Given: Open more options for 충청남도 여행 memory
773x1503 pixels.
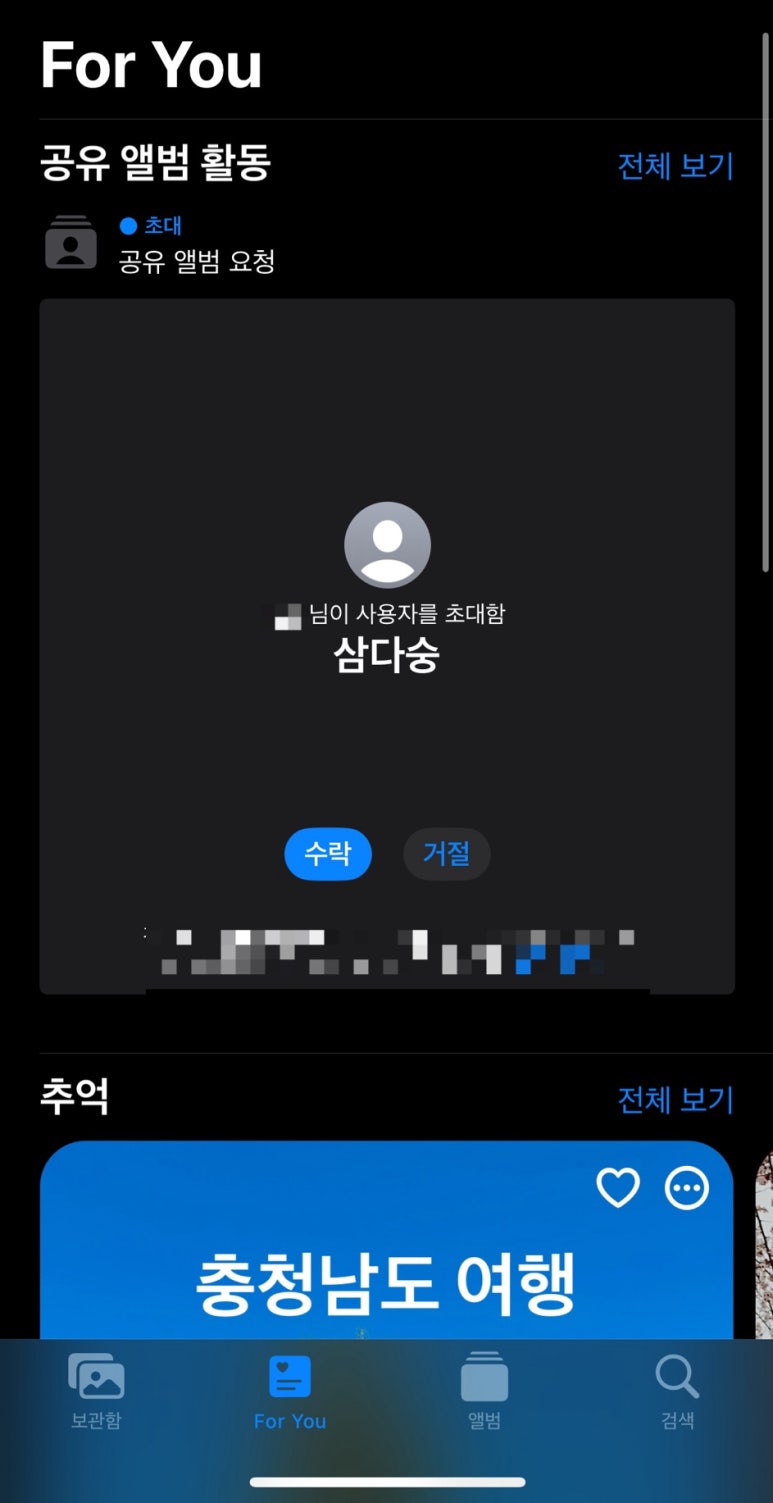Looking at the screenshot, I should [687, 1188].
